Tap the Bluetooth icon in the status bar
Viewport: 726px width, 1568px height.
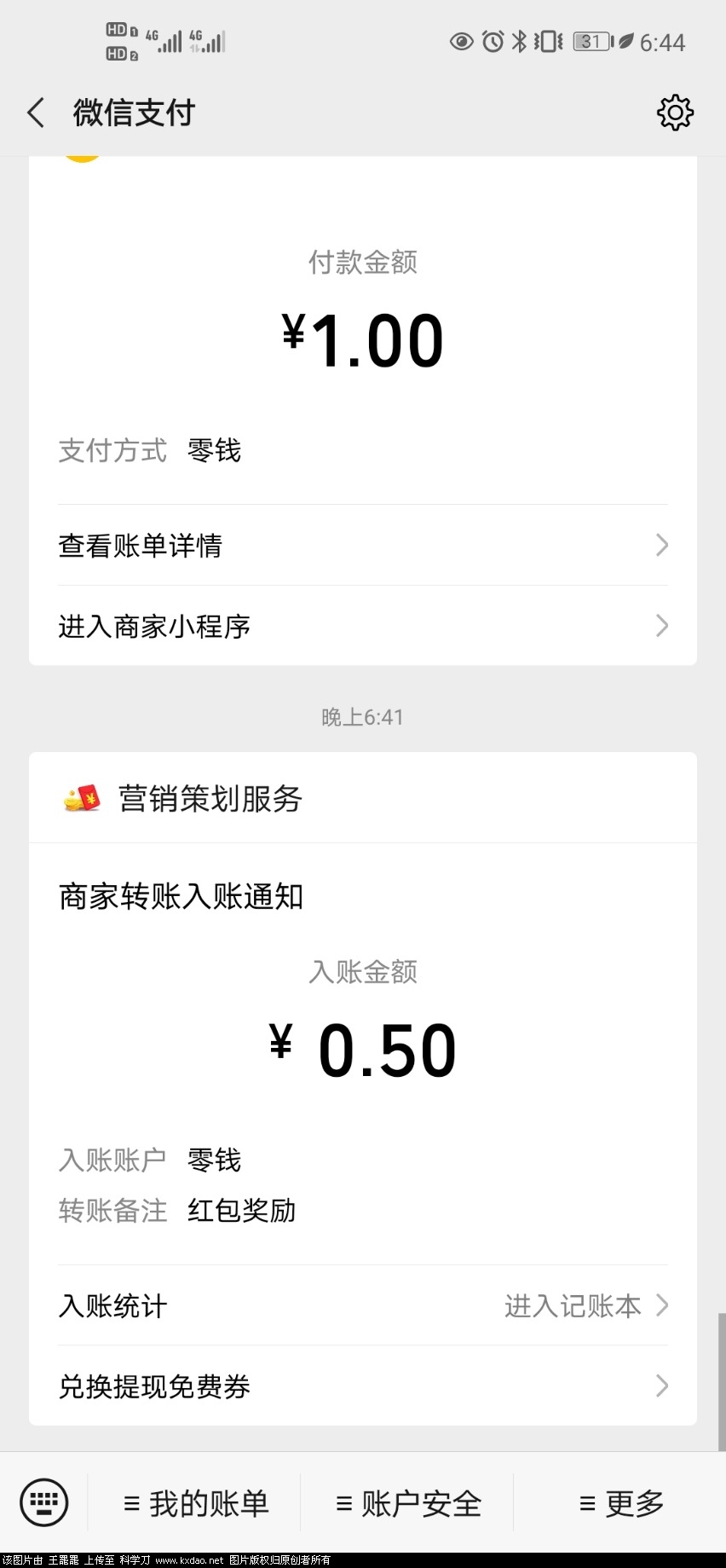[518, 41]
